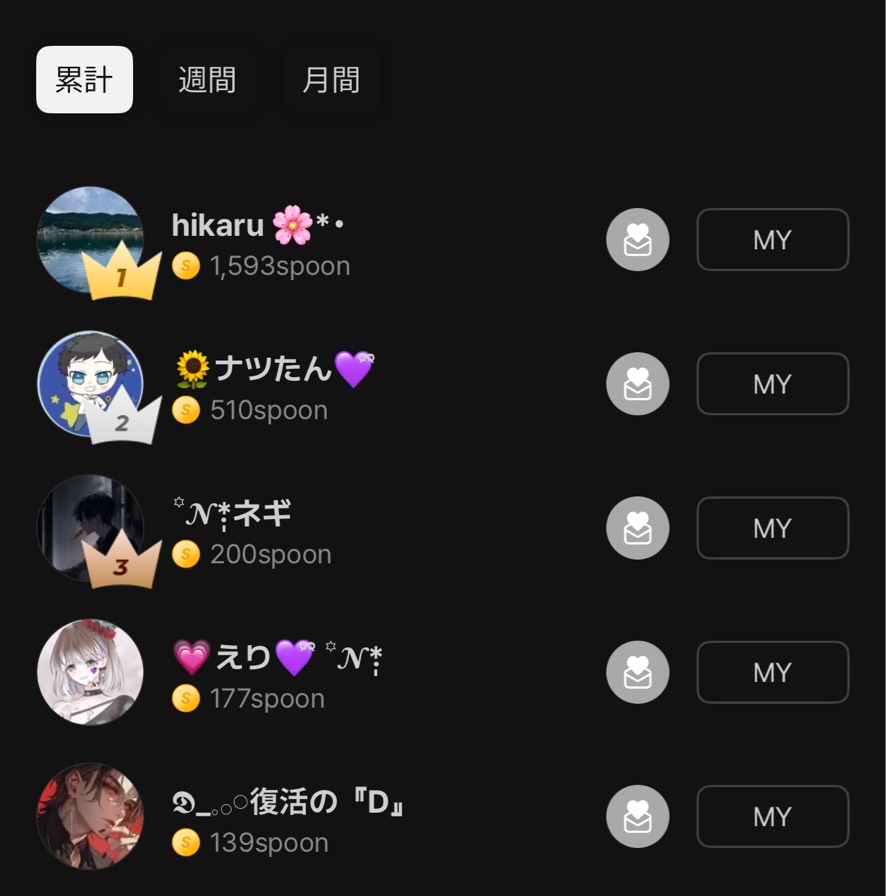
Task: Tap the letter icon beside ナツたん
Action: (x=638, y=384)
